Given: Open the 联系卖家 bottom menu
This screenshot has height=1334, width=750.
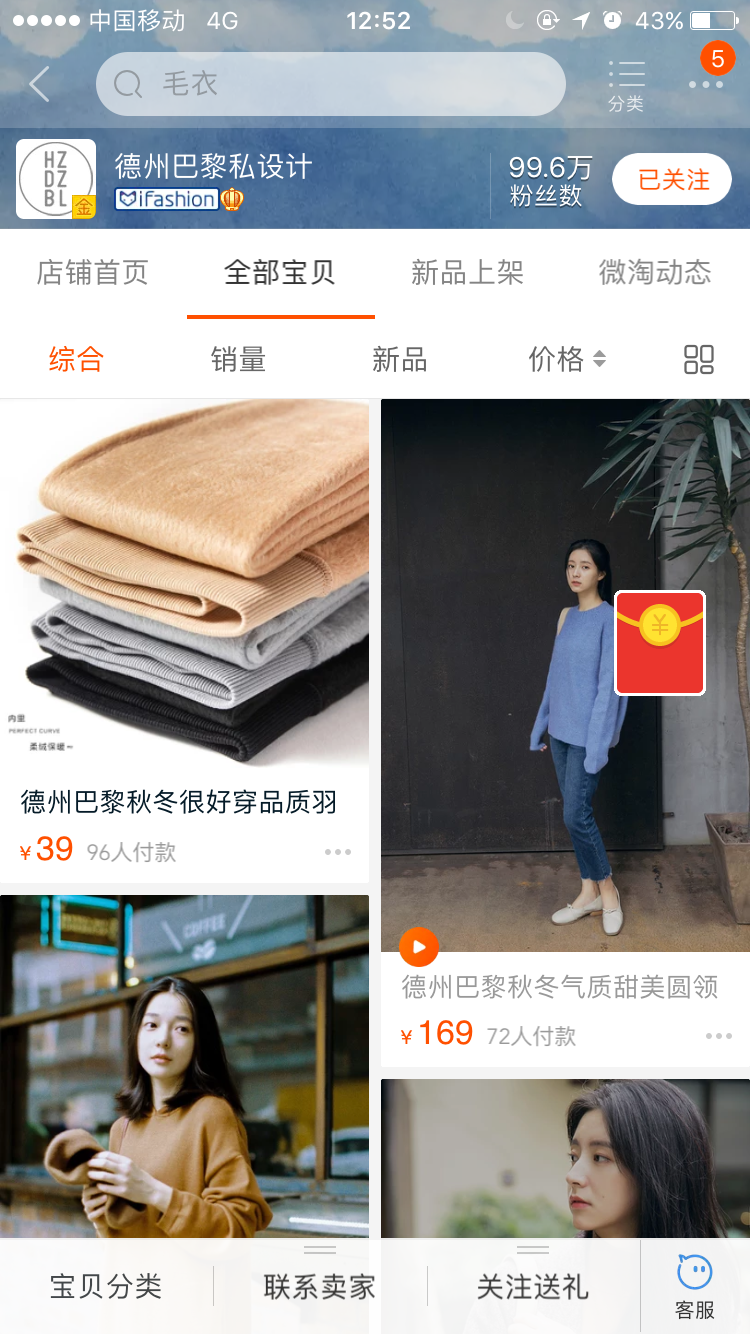Looking at the screenshot, I should point(320,1286).
